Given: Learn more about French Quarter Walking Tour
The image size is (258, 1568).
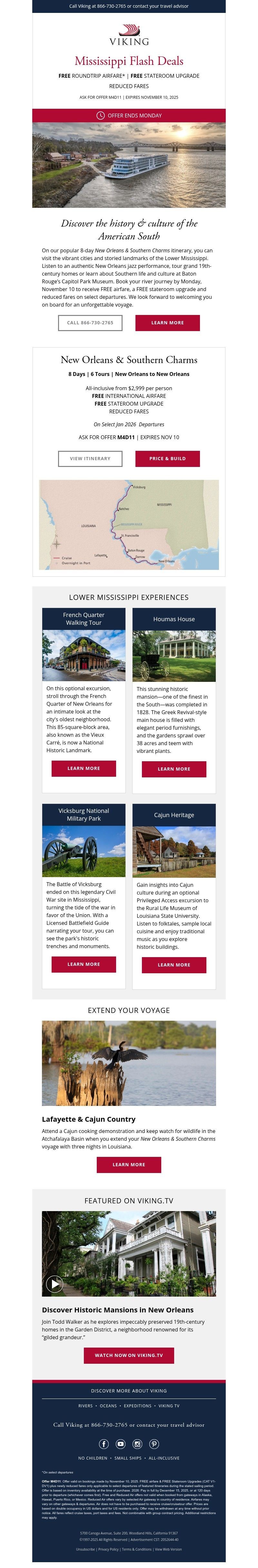Looking at the screenshot, I should (83, 768).
